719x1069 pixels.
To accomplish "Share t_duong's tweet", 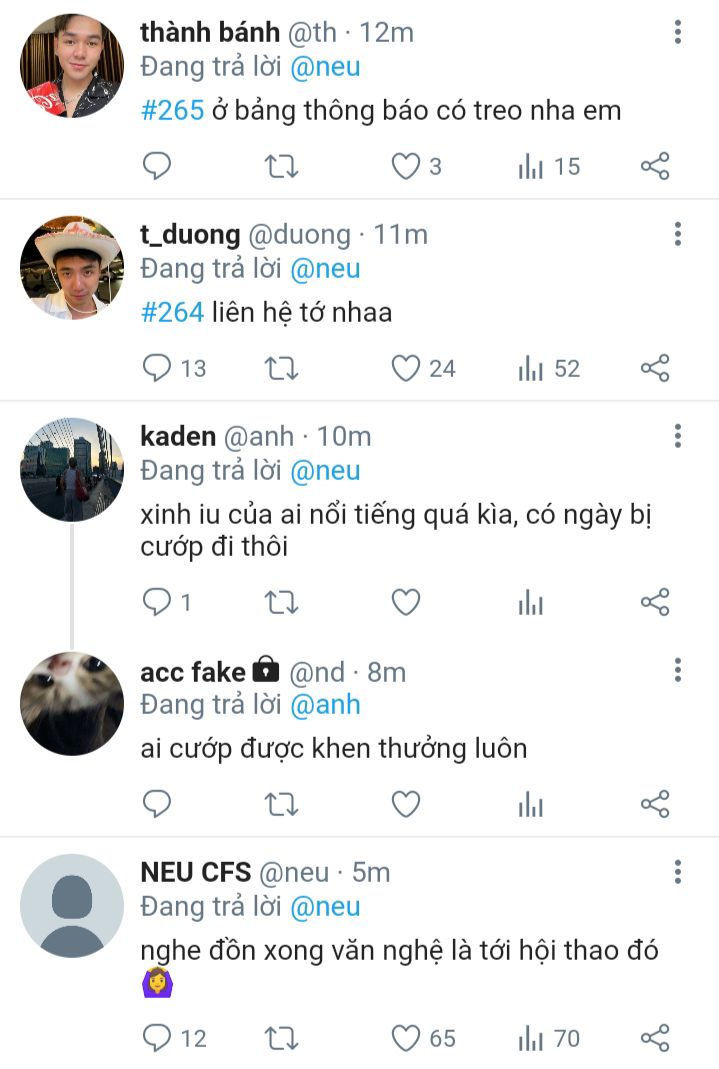I will (655, 368).
